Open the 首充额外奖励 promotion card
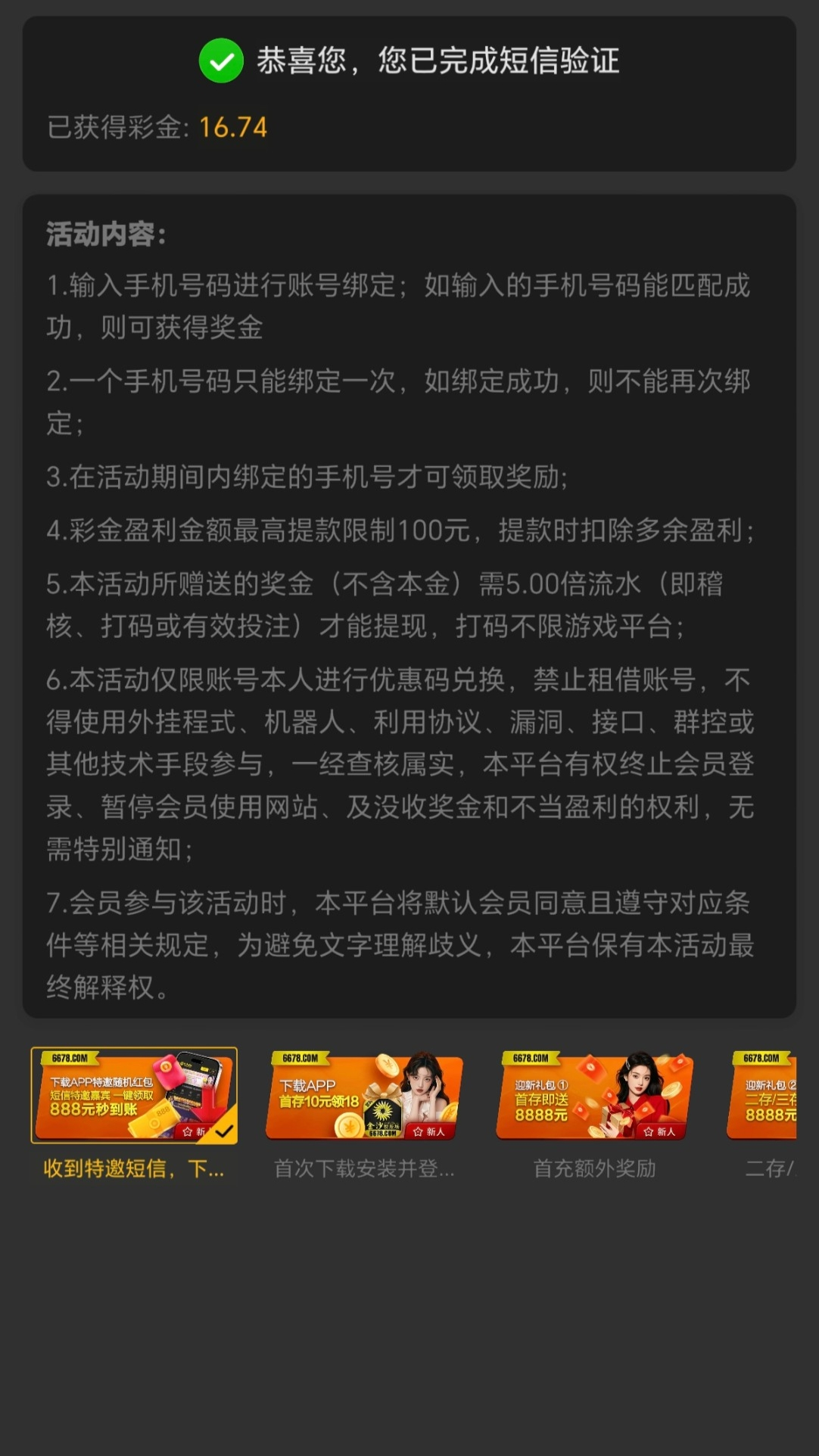The width and height of the screenshot is (819, 1456). (594, 1095)
